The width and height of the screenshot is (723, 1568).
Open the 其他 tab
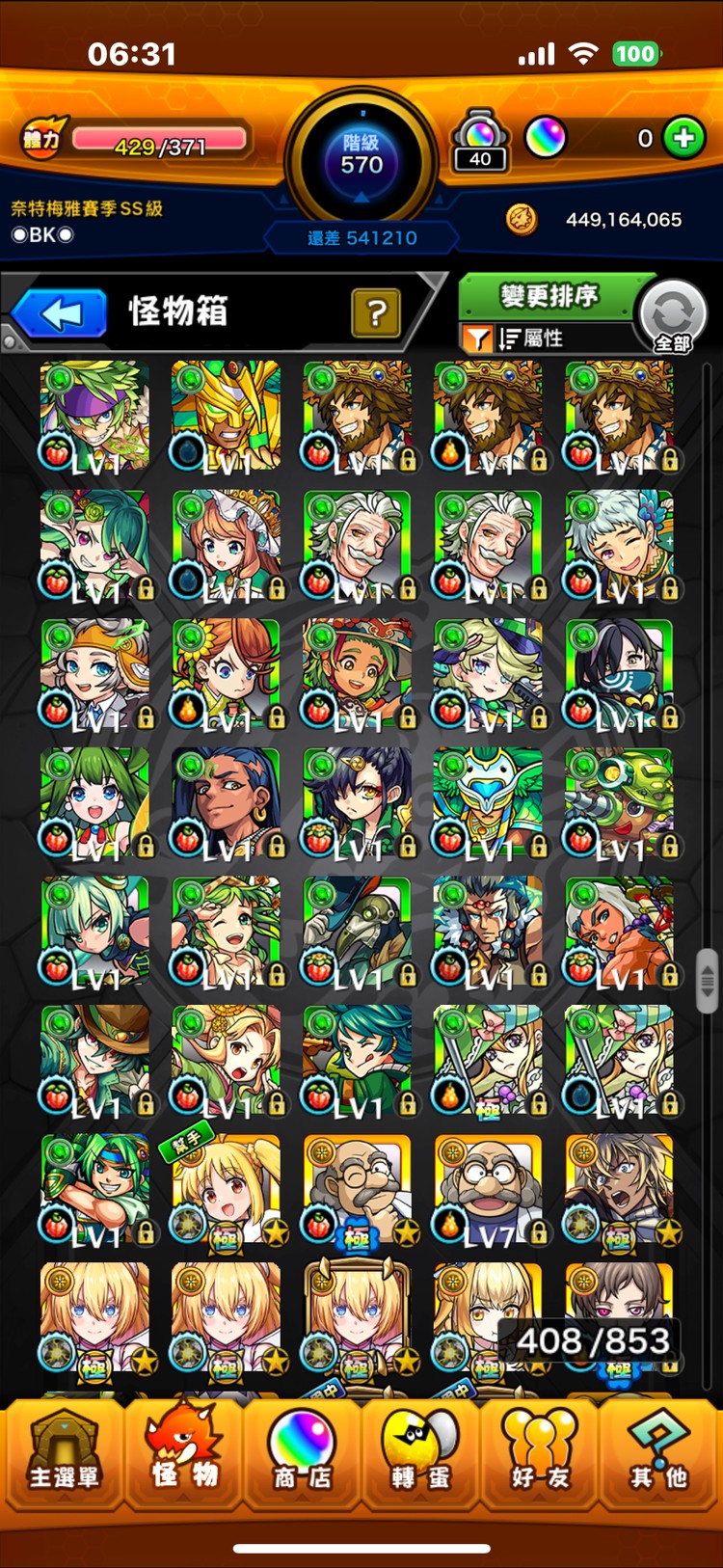pyautogui.click(x=659, y=1458)
